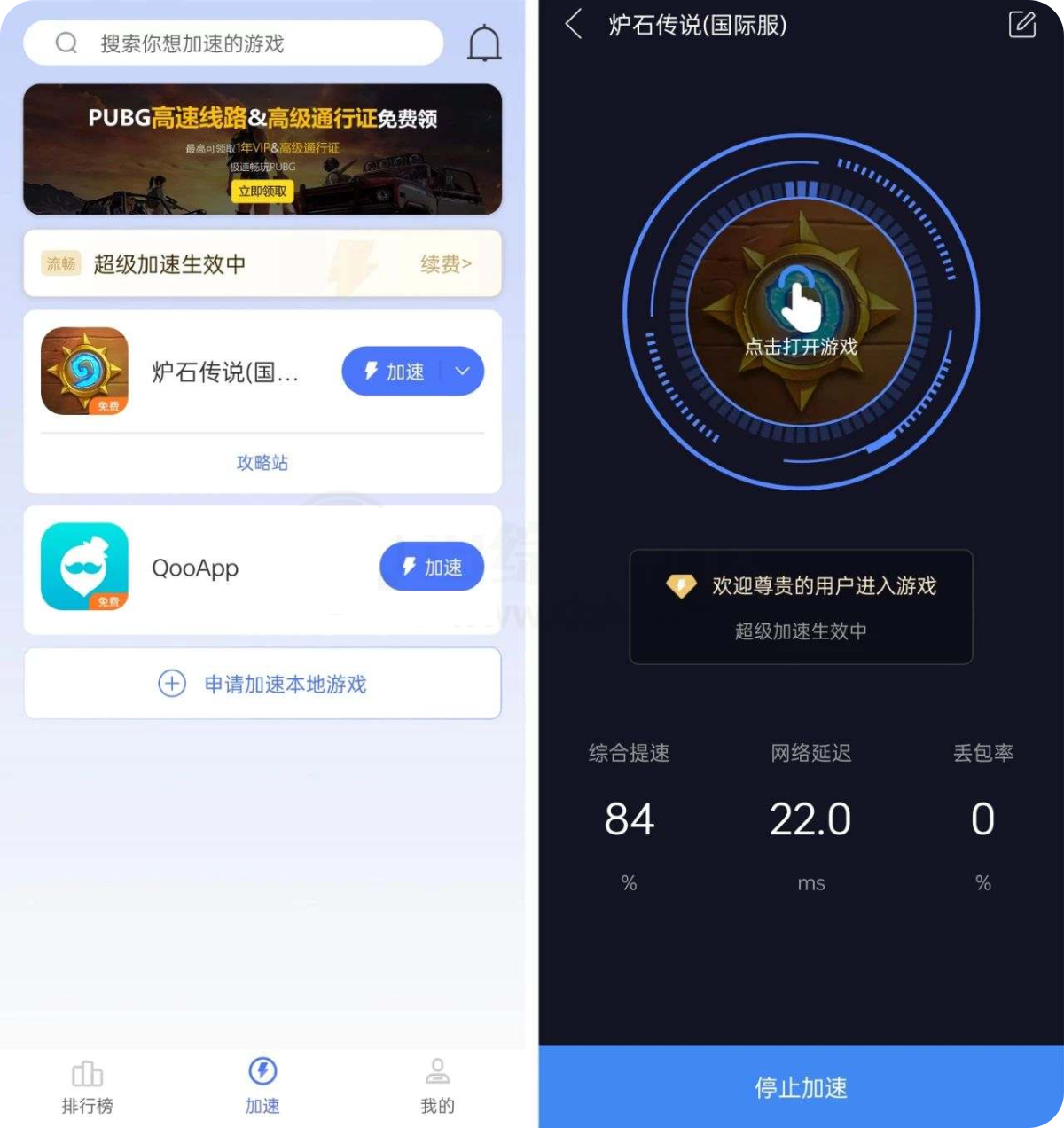Start acceleration for QooApp

click(x=432, y=568)
